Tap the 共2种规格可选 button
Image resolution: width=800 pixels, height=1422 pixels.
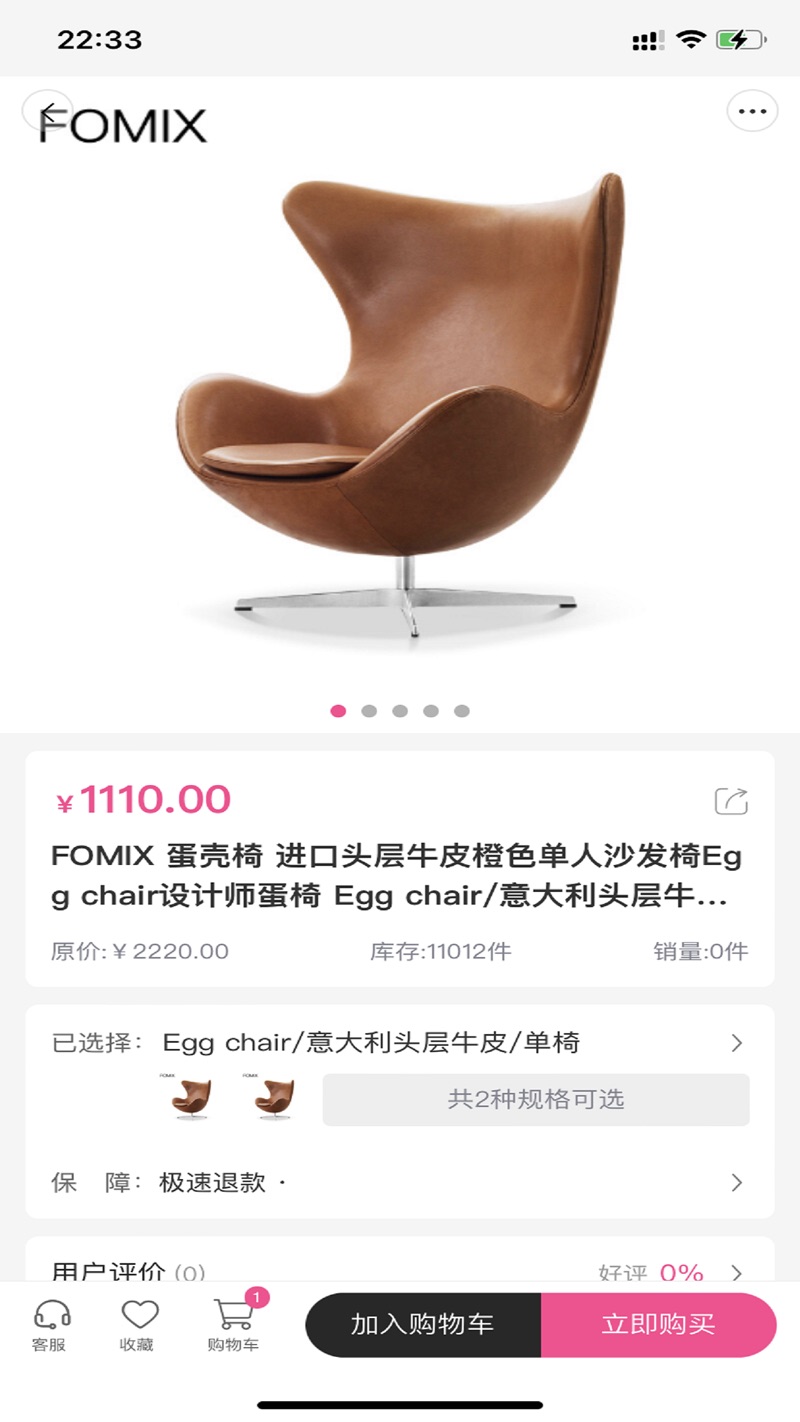[x=536, y=1099]
